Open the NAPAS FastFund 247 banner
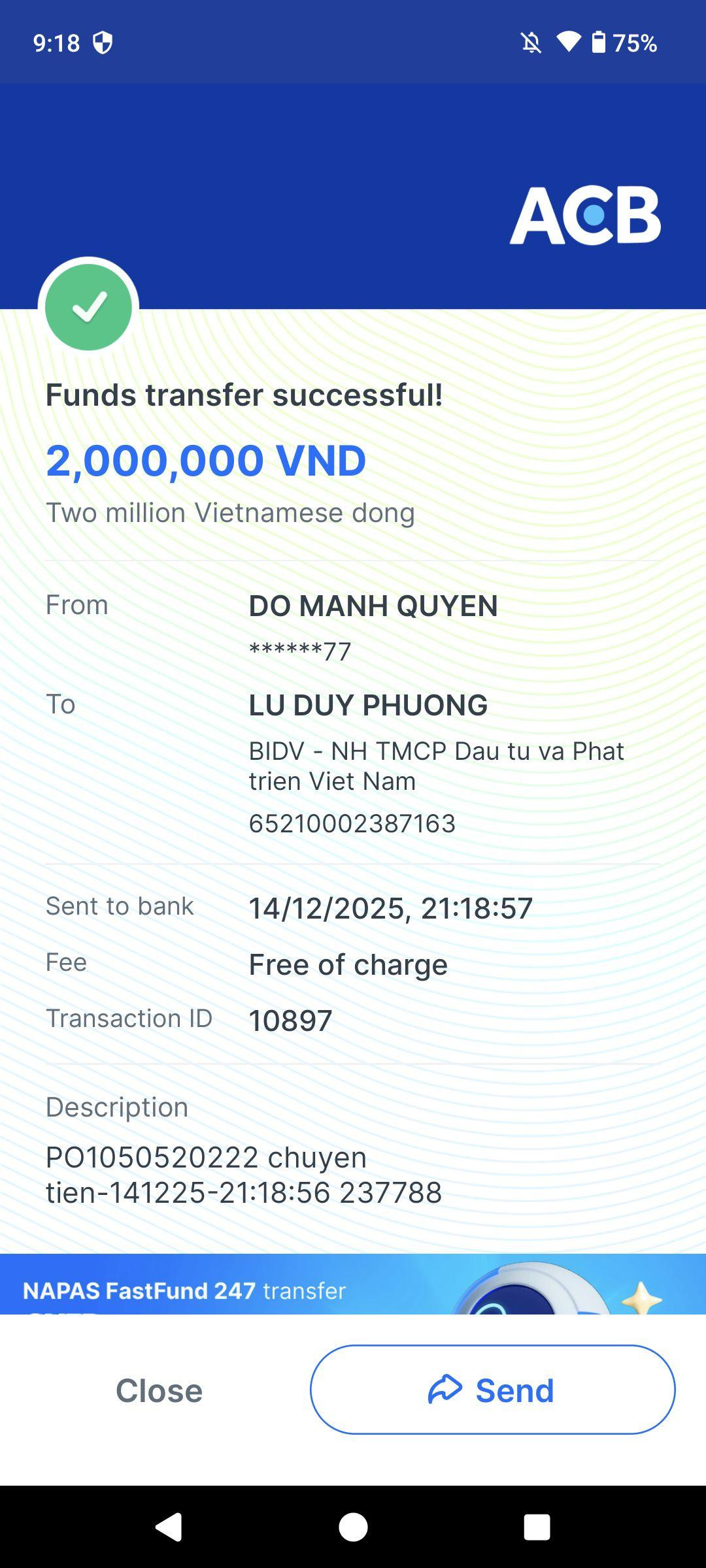Screen dimensions: 706x1568 click(353, 1284)
